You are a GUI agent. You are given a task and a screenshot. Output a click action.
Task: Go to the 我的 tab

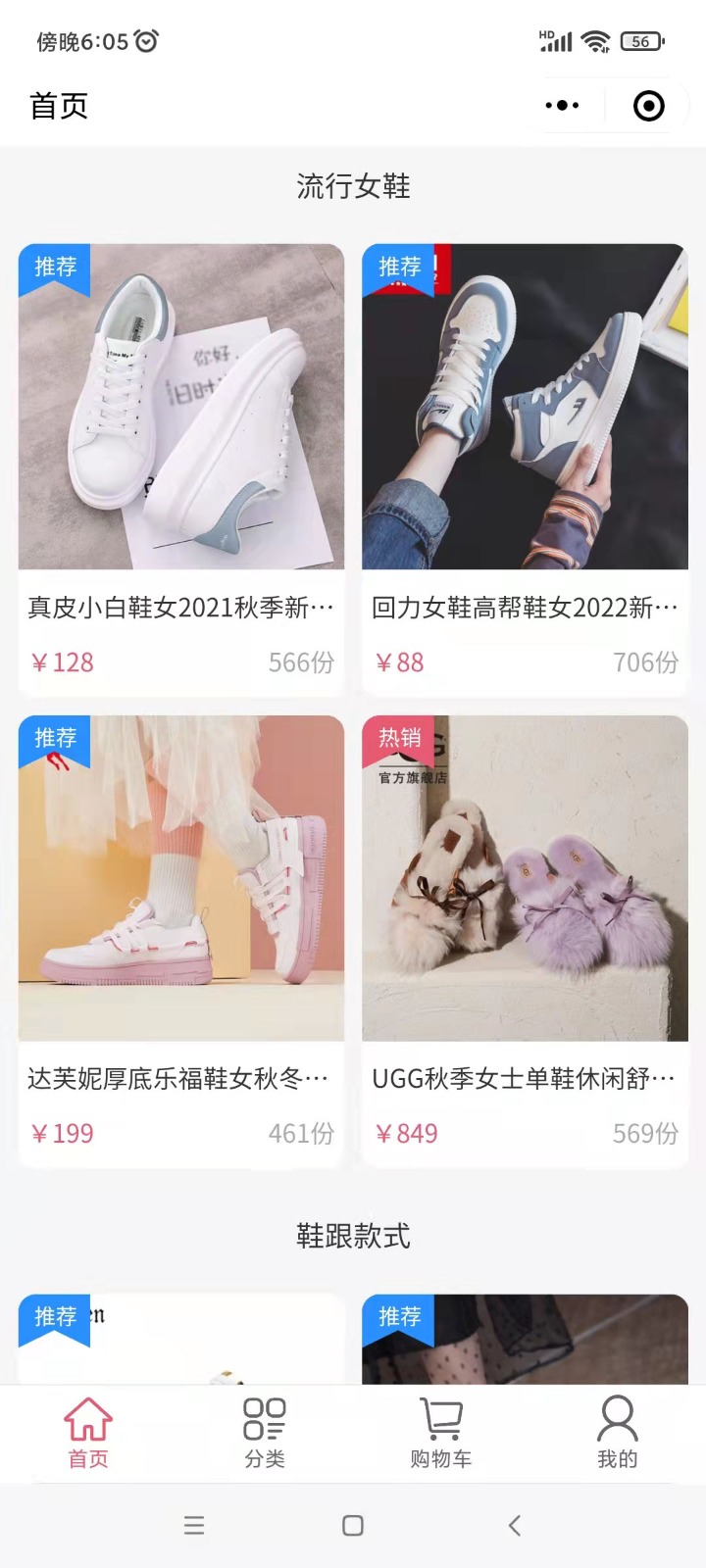coord(618,1433)
